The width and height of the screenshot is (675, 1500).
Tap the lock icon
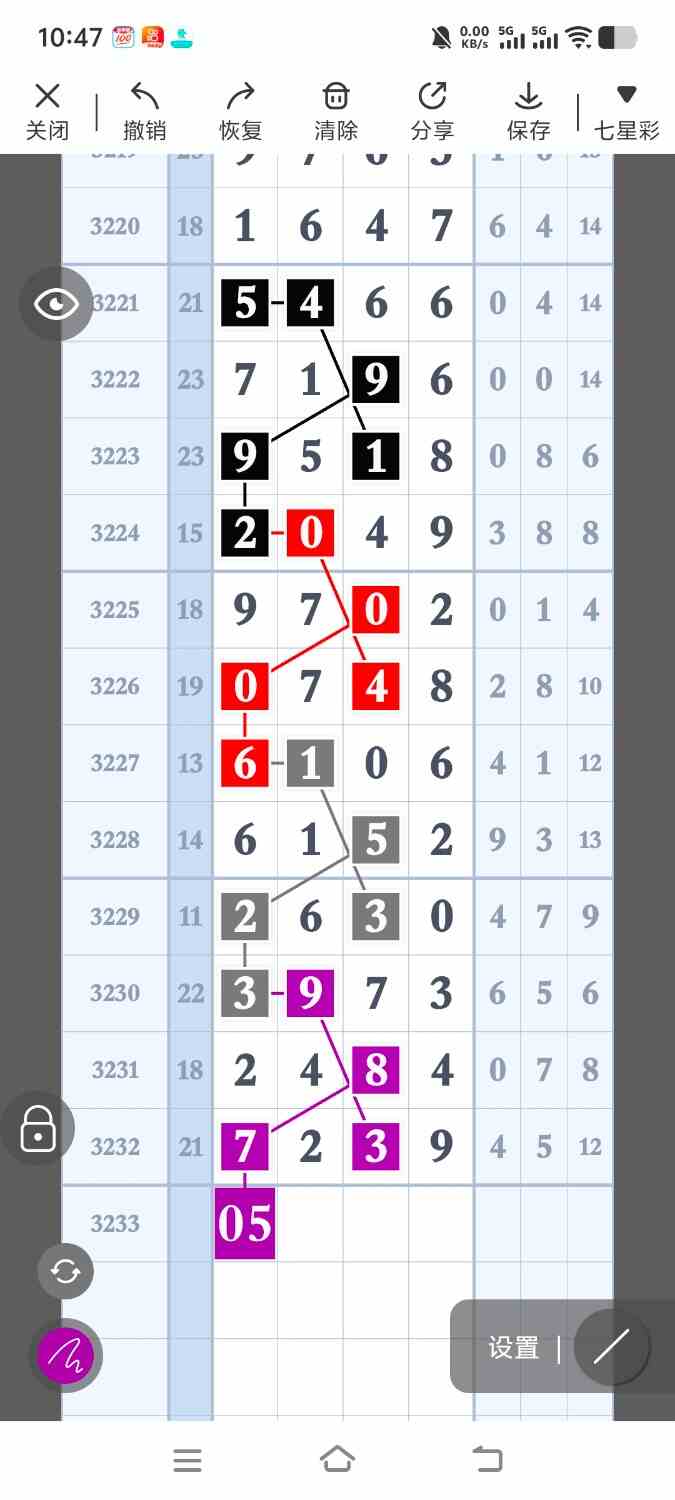[x=38, y=1127]
